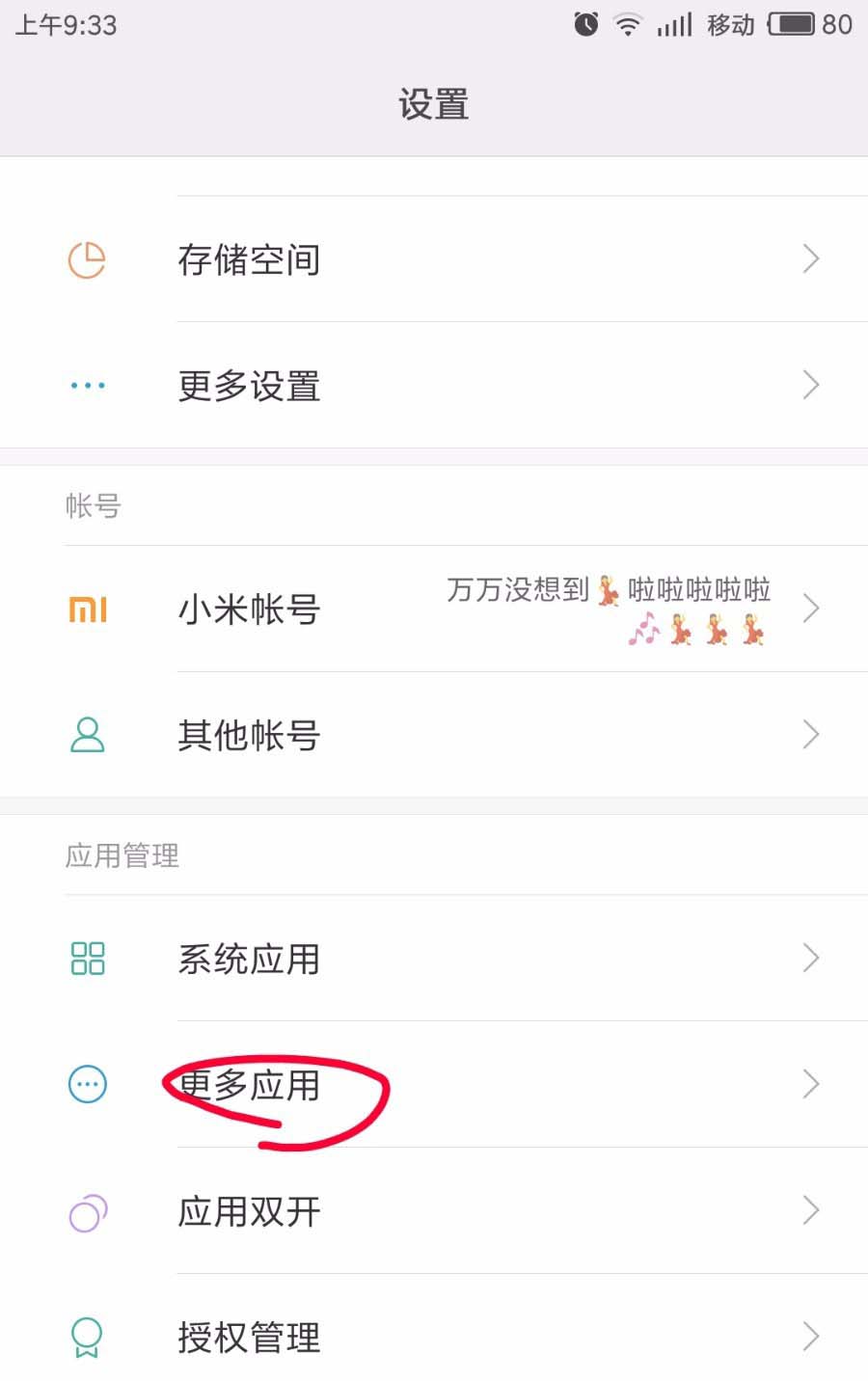This screenshot has height=1381, width=868.
Task: Click the ellipsis icon next to 更多设置
Action: [x=86, y=385]
